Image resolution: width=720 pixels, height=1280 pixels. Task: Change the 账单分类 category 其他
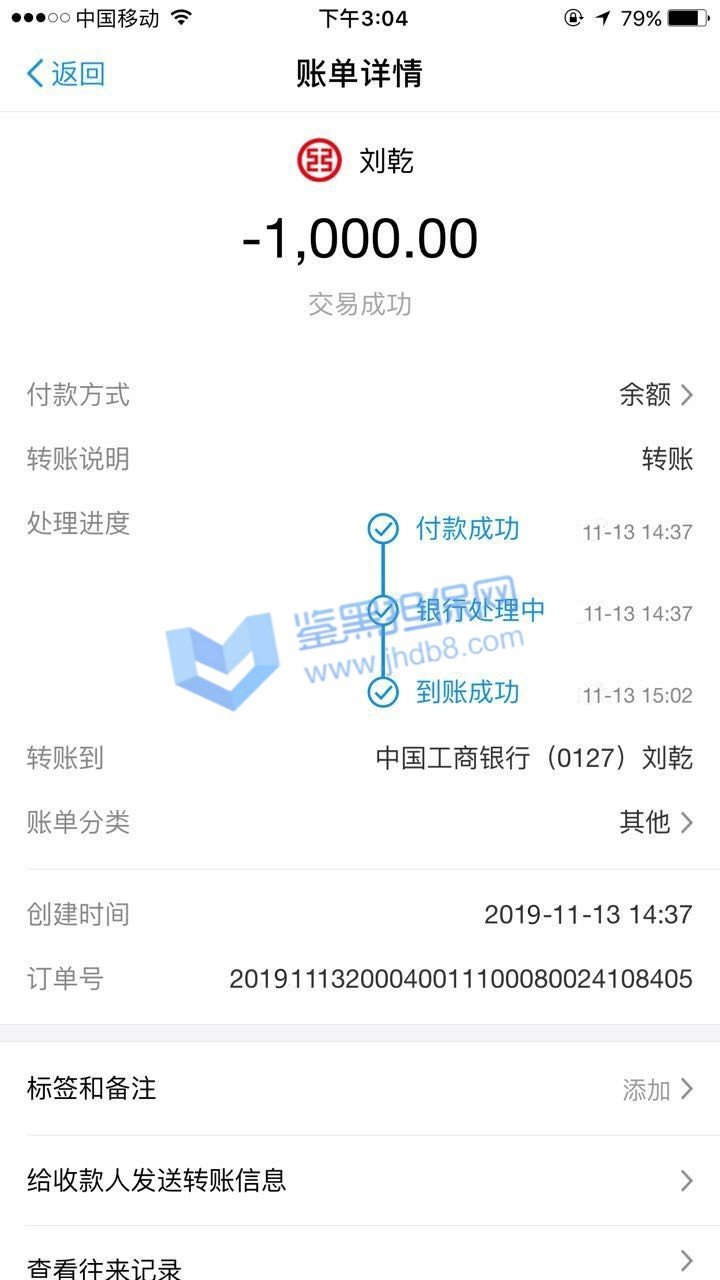(x=655, y=822)
